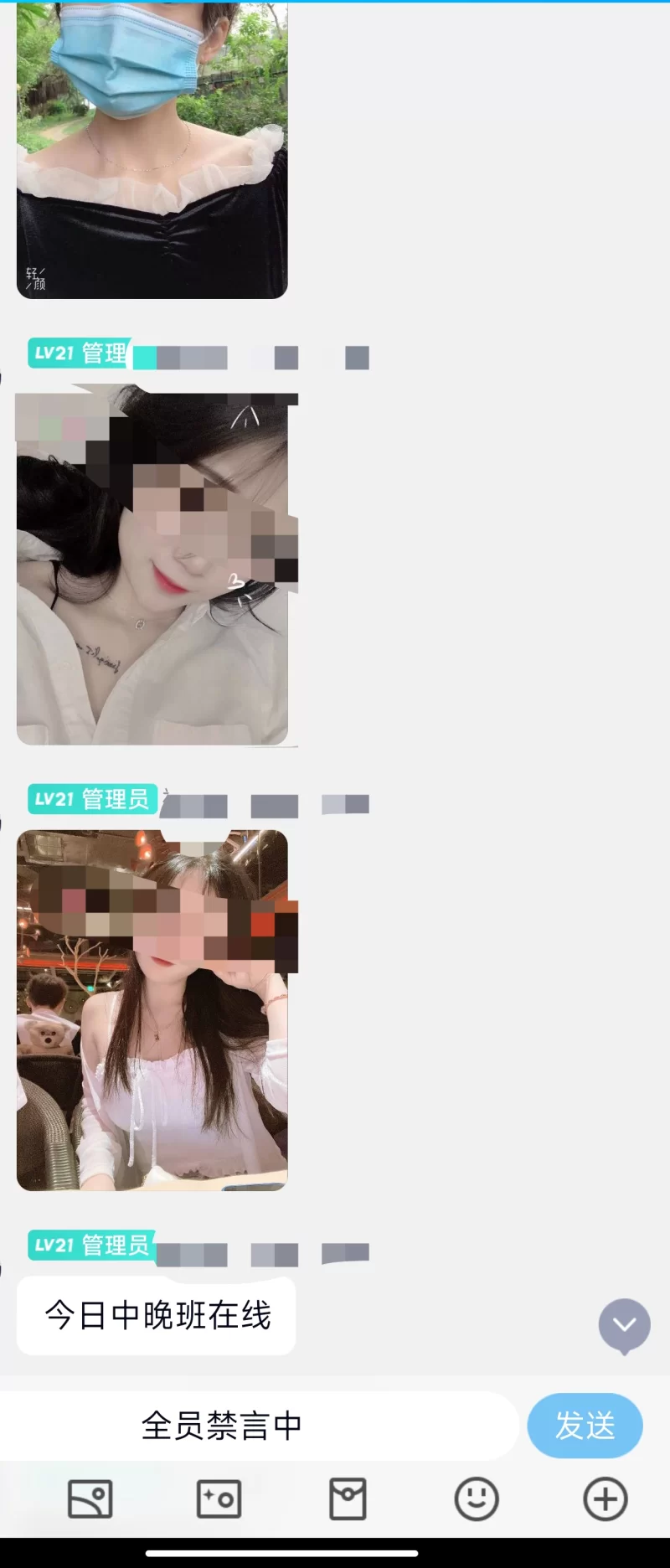
Task: Open the camera effects photo icon
Action: [x=219, y=1498]
